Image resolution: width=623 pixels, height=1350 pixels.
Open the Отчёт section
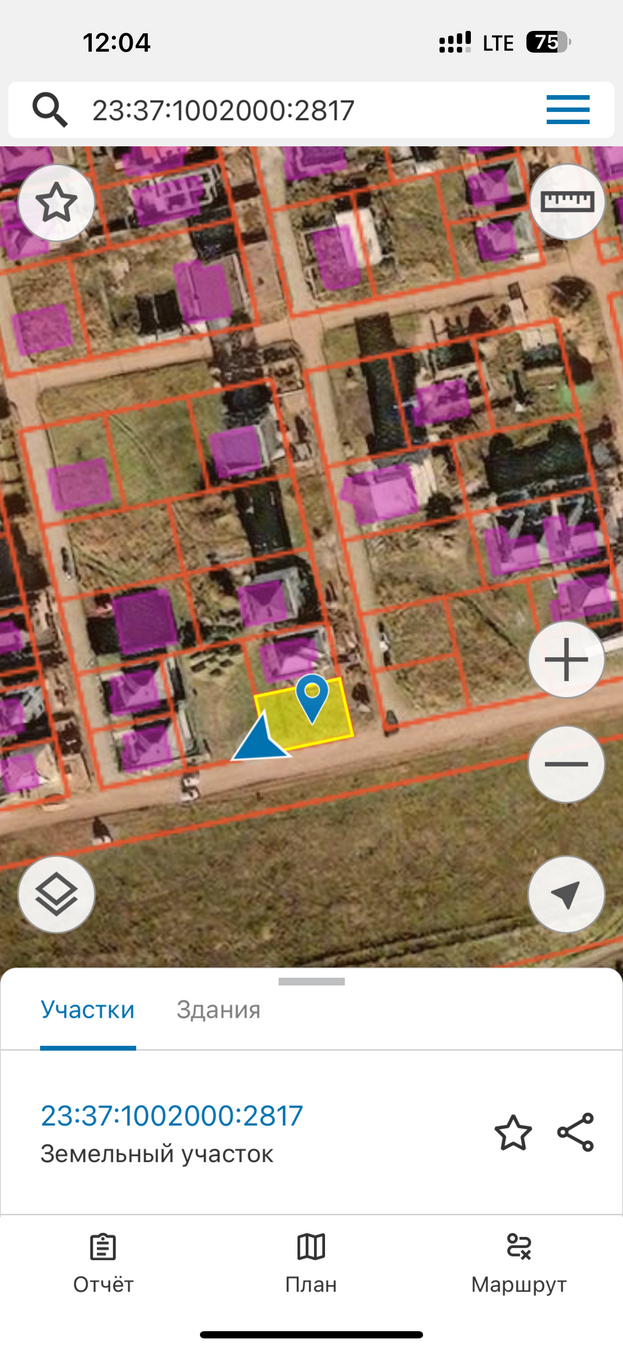coord(103,1264)
